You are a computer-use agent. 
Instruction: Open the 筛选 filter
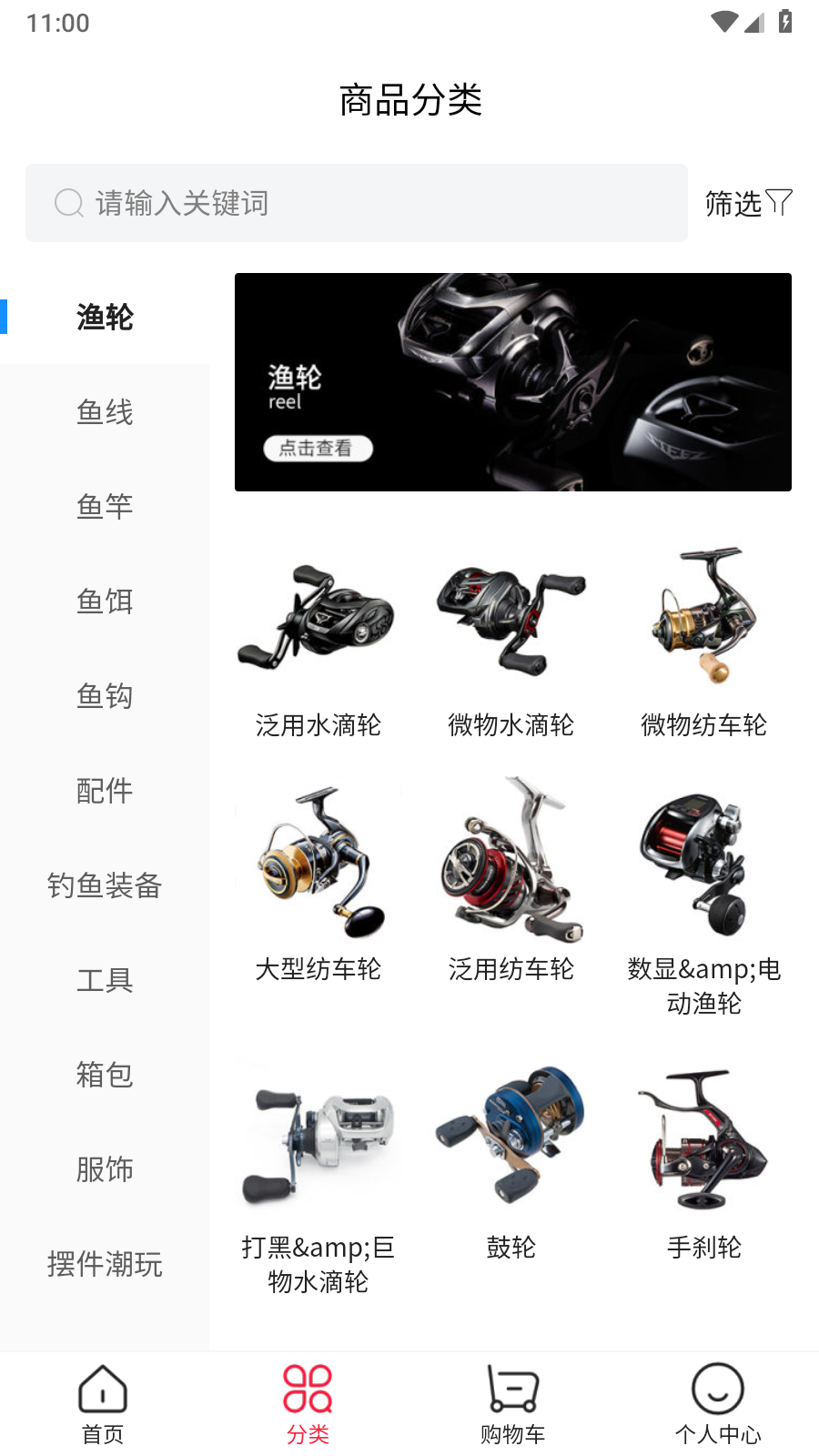pos(748,203)
